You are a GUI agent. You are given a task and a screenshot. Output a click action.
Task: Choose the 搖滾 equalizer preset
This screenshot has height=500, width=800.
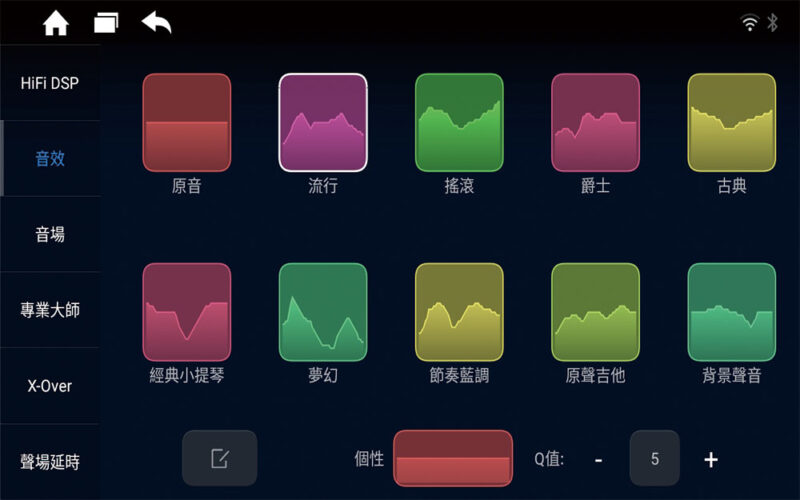tap(459, 122)
